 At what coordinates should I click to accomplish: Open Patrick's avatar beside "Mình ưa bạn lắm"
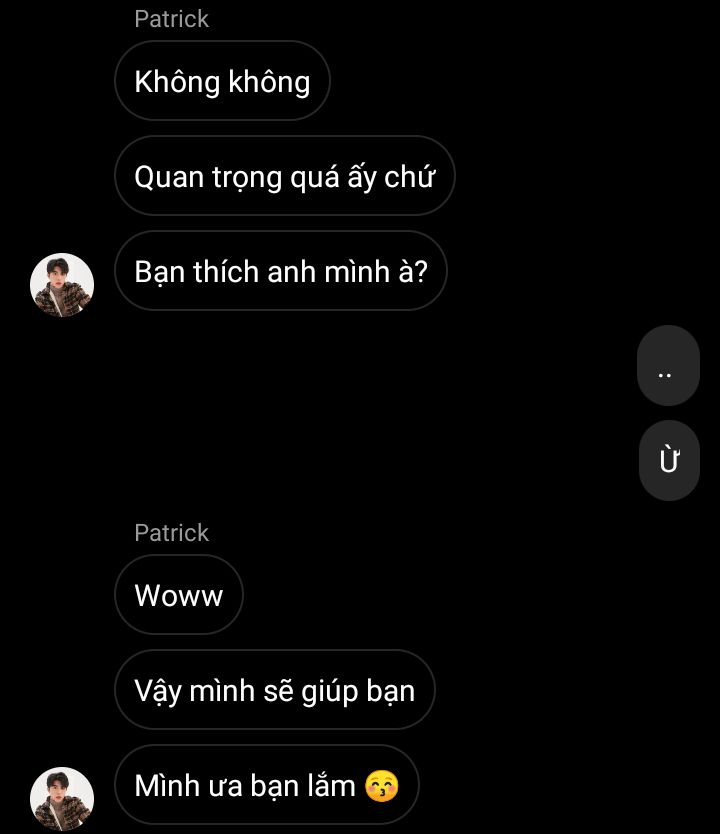point(63,798)
